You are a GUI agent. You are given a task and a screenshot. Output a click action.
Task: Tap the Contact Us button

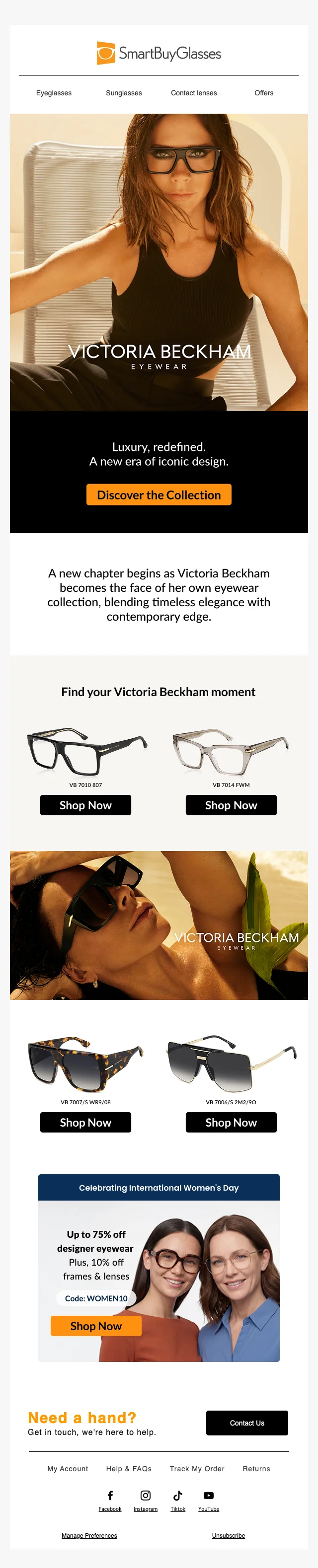coord(247,1423)
